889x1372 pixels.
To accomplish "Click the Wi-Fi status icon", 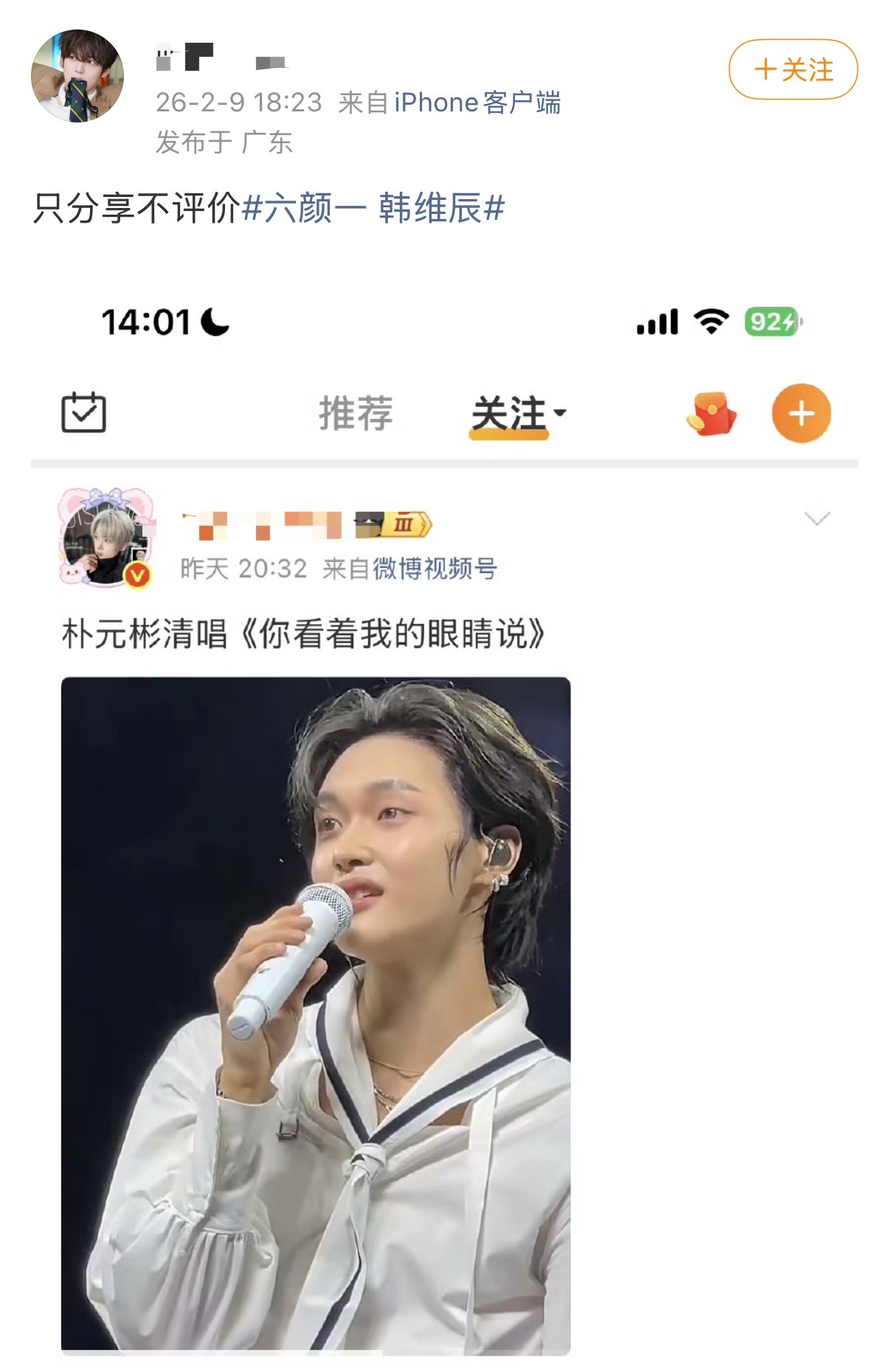I will click(709, 323).
